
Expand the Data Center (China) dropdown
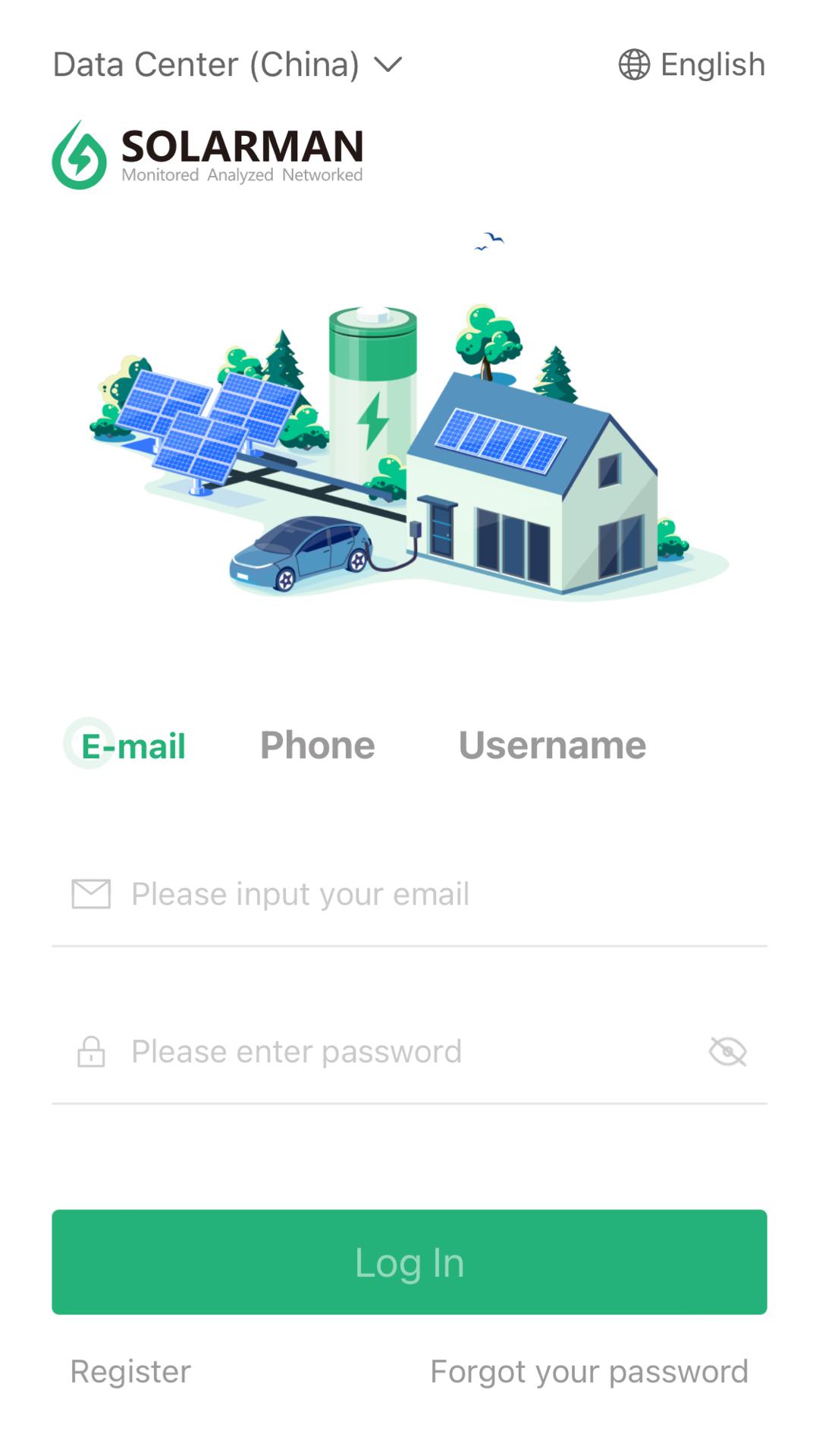coord(227,65)
